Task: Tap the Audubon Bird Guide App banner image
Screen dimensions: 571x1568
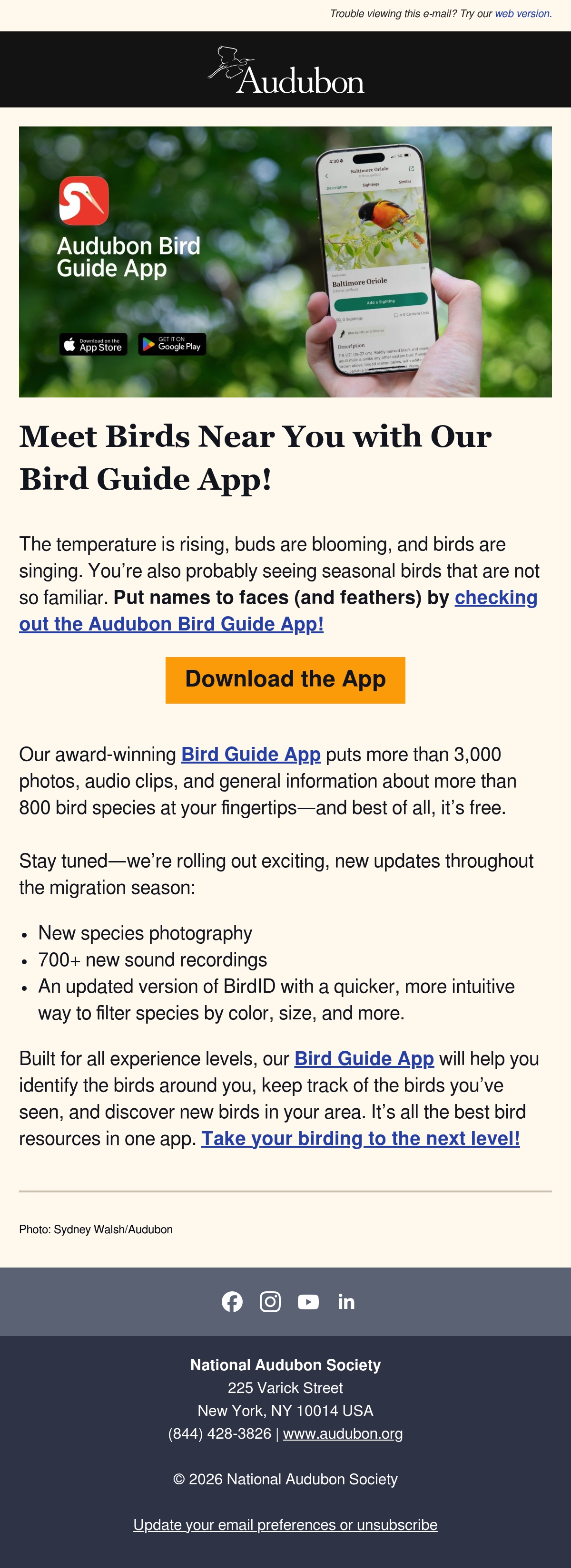Action: click(285, 262)
